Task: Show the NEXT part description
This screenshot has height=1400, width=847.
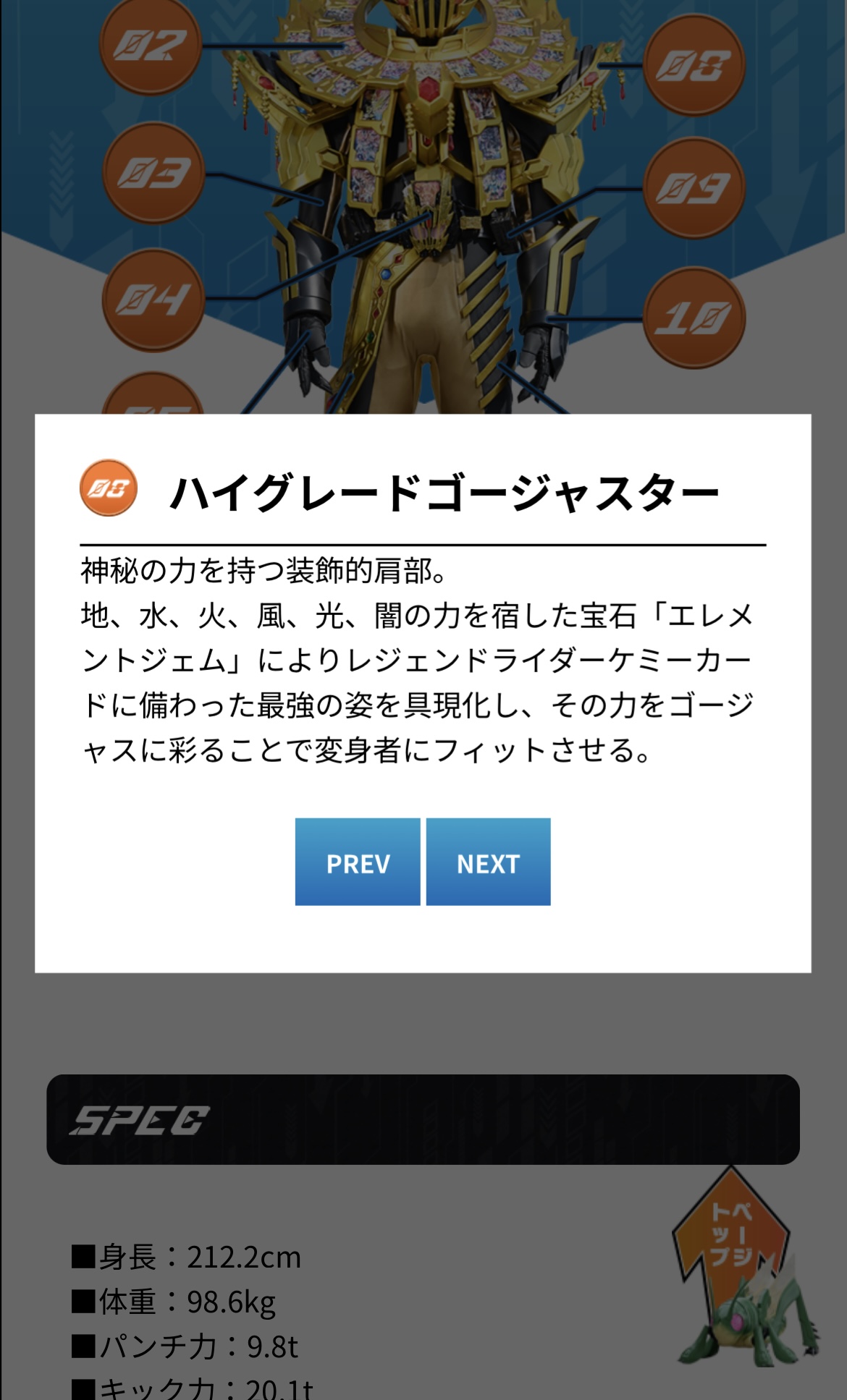Action: (489, 862)
